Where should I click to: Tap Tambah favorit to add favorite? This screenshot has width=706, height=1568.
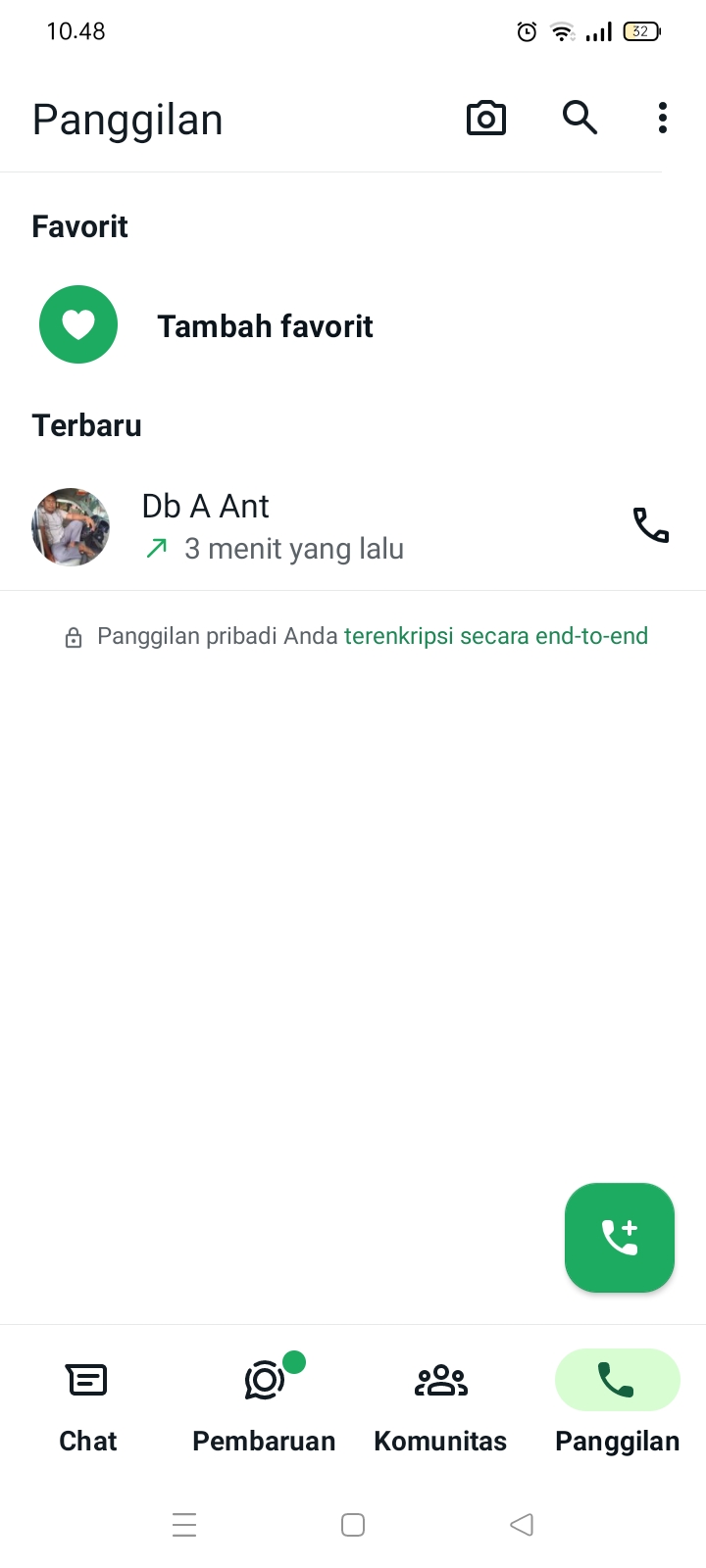tap(265, 325)
